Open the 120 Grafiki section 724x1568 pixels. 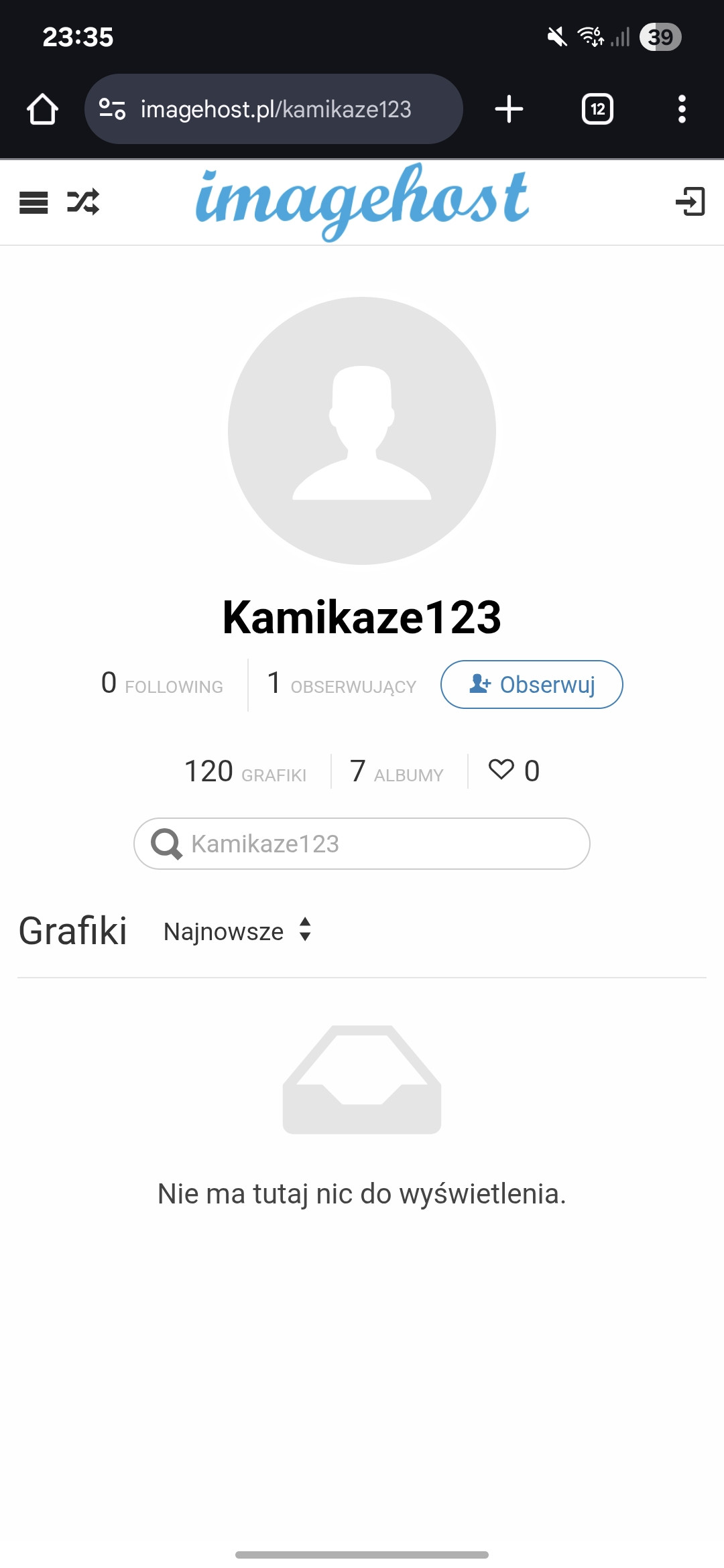point(245,771)
